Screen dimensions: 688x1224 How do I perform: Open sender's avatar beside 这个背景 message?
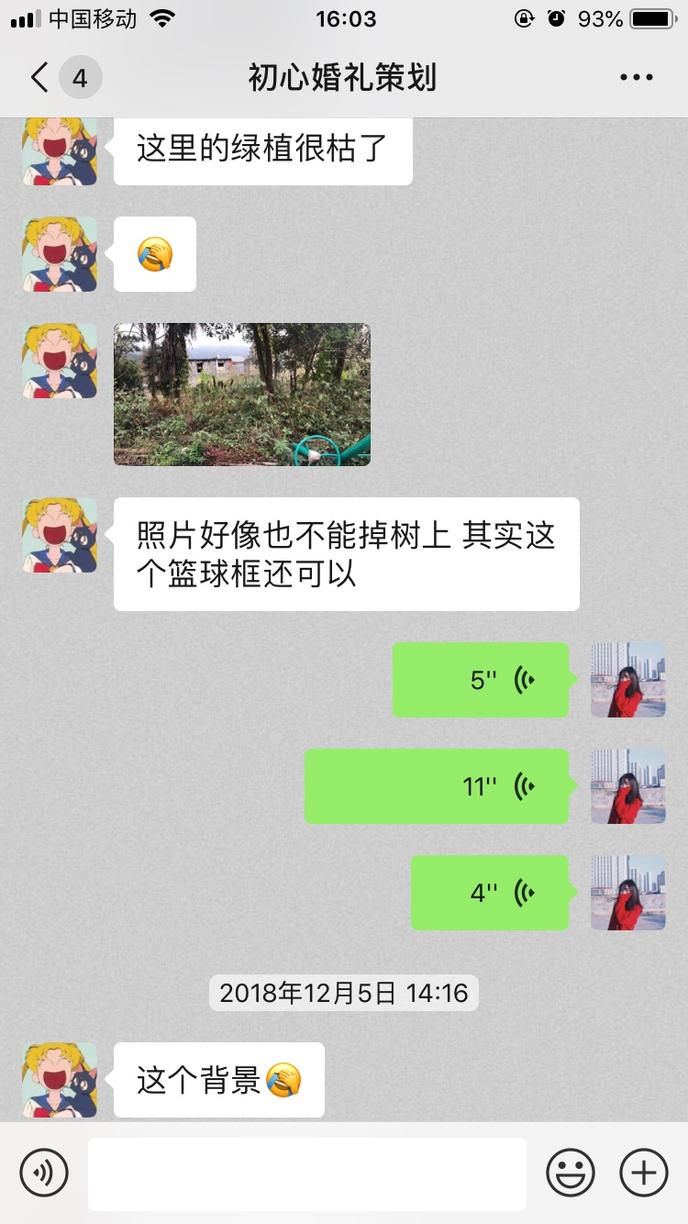pos(60,1080)
